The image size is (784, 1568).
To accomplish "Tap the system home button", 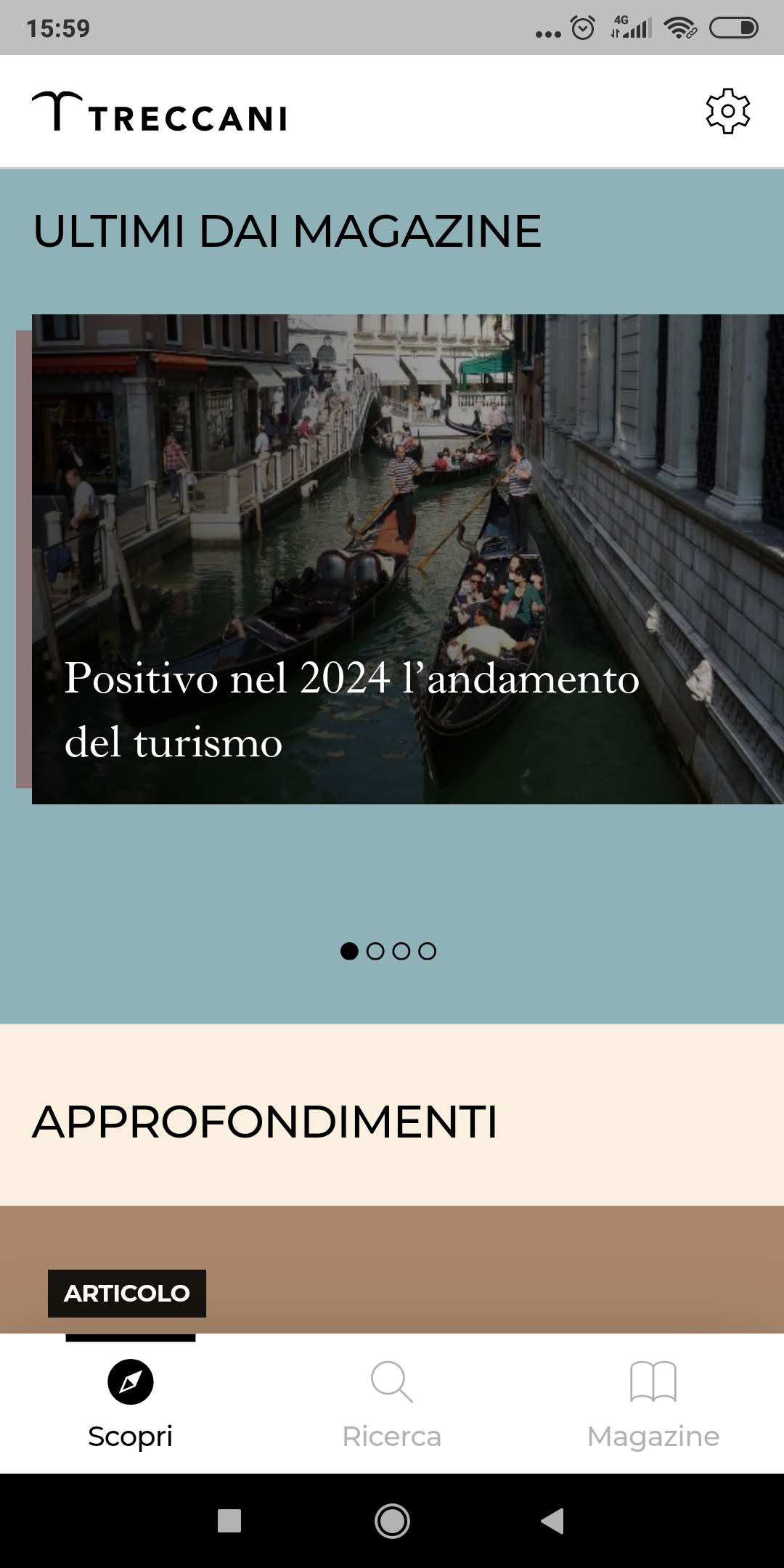I will (392, 1521).
